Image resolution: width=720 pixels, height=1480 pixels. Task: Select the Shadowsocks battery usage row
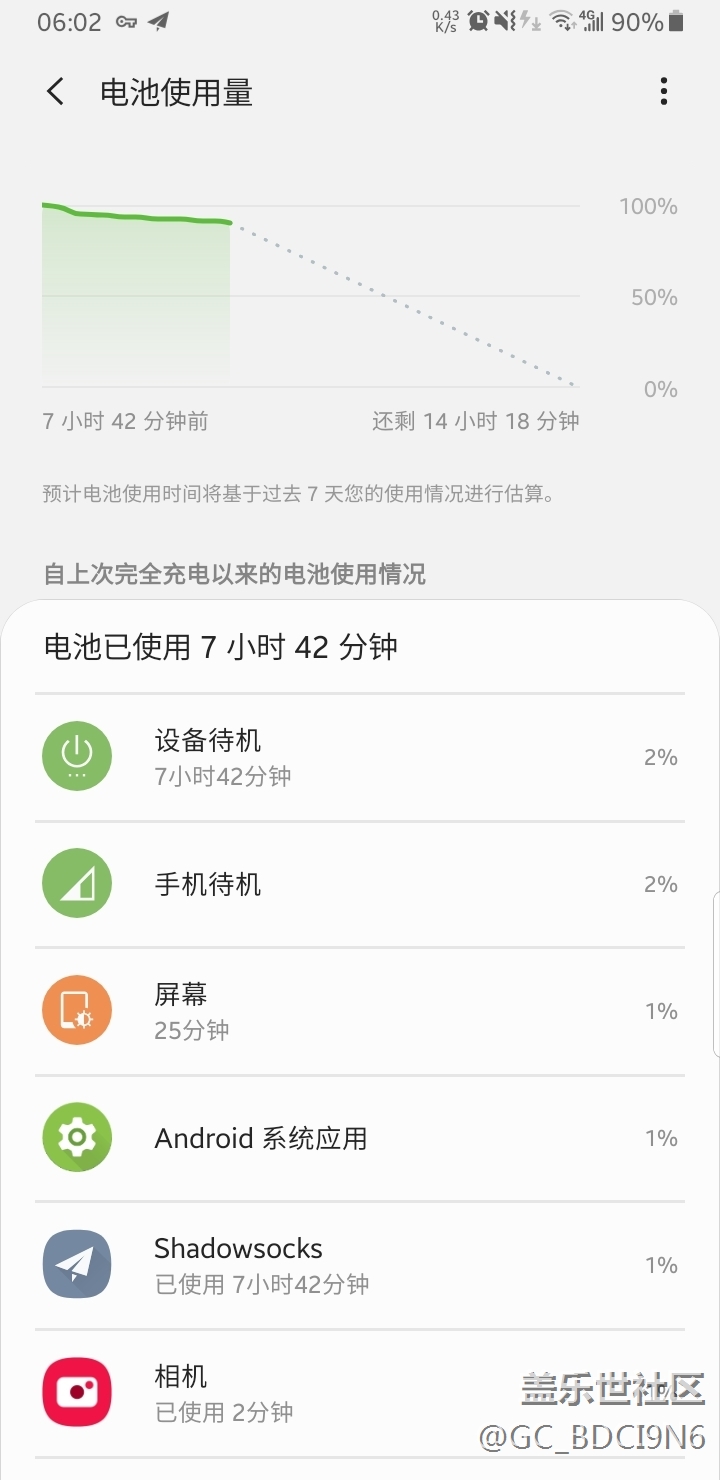click(x=360, y=1265)
